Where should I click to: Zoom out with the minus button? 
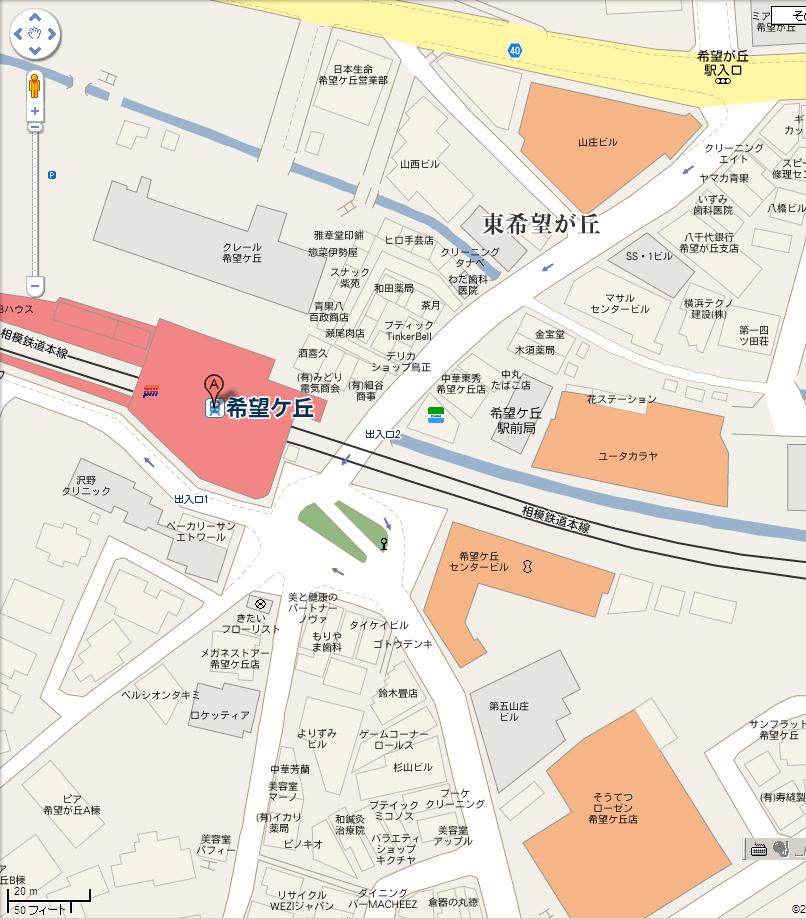35,286
